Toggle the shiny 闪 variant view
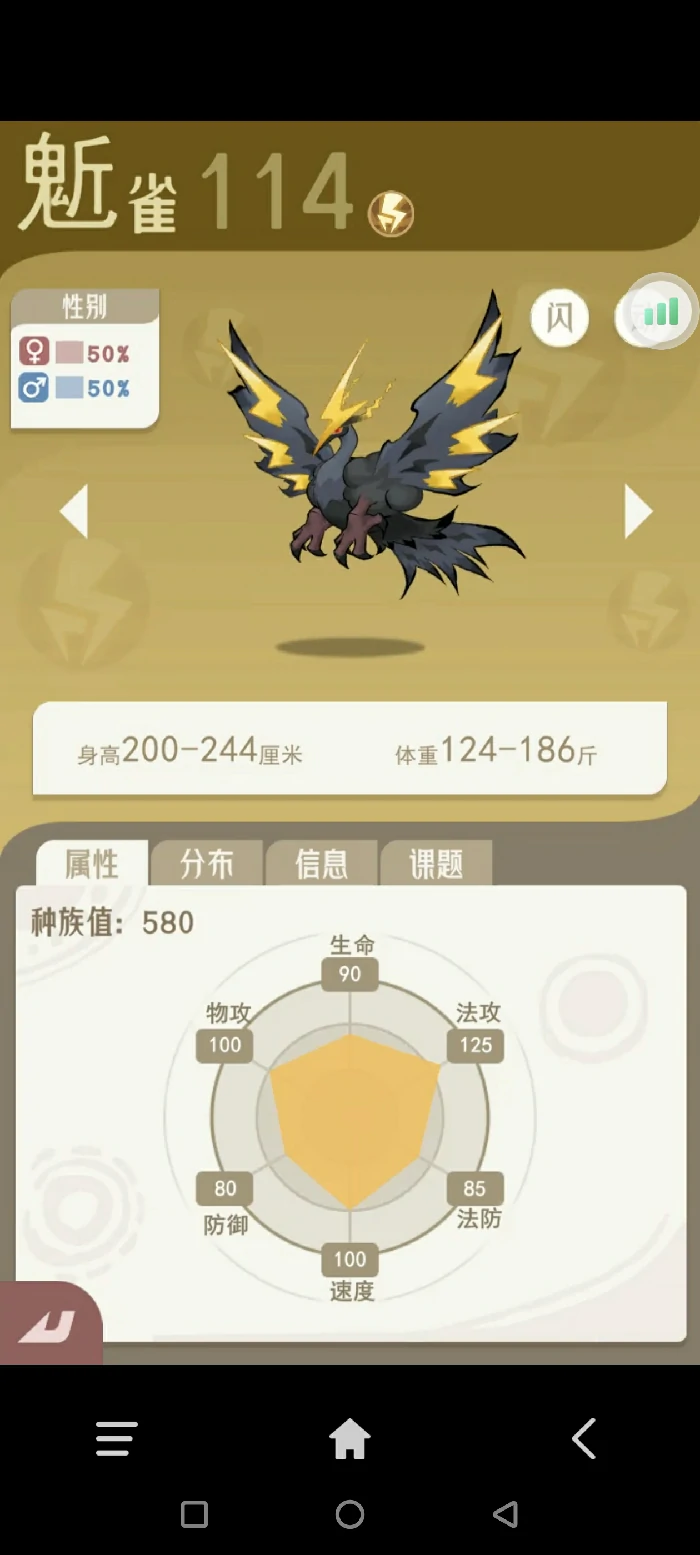The image size is (700, 1555). [559, 318]
